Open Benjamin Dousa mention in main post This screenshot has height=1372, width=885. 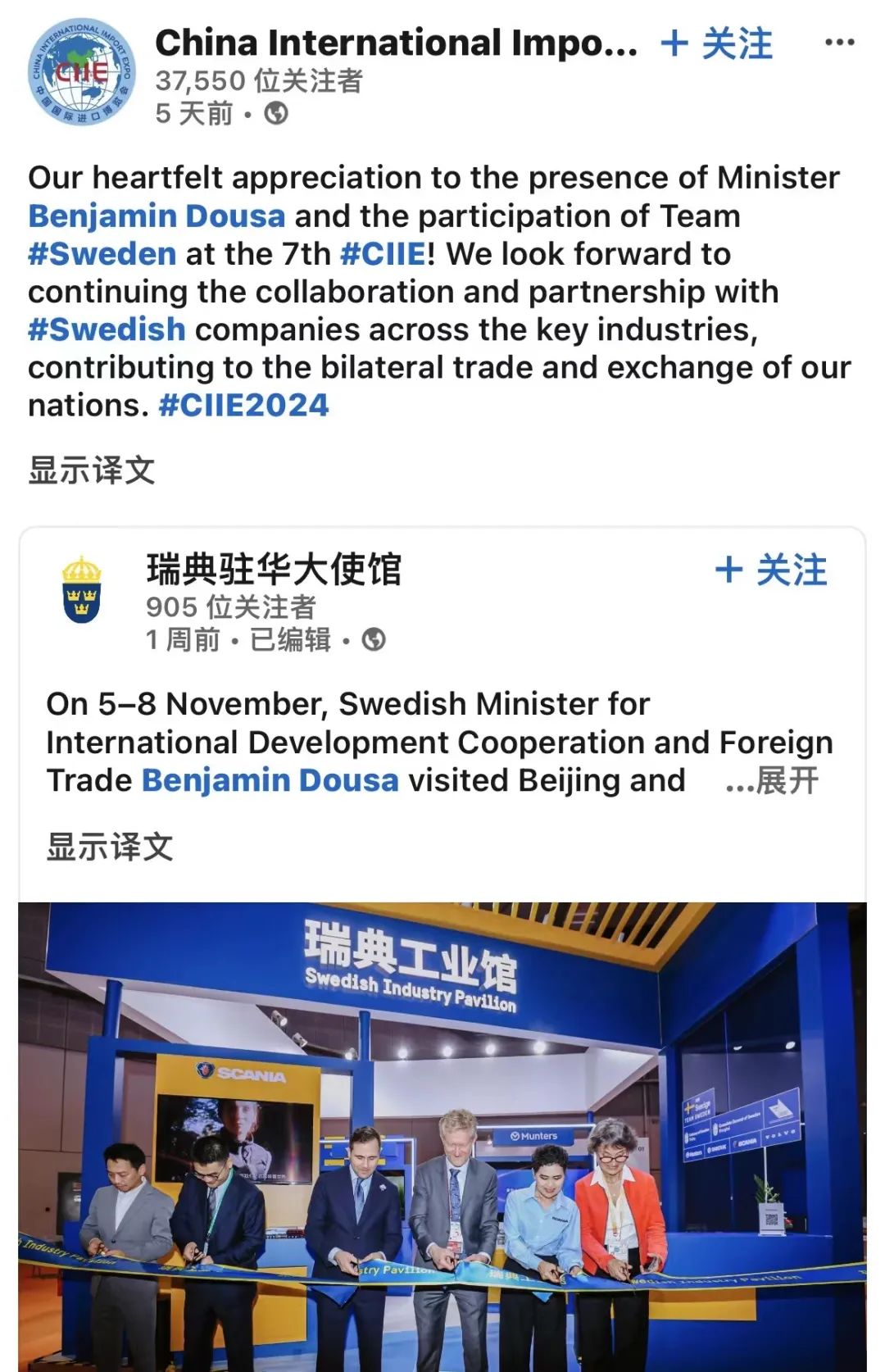[x=157, y=216]
